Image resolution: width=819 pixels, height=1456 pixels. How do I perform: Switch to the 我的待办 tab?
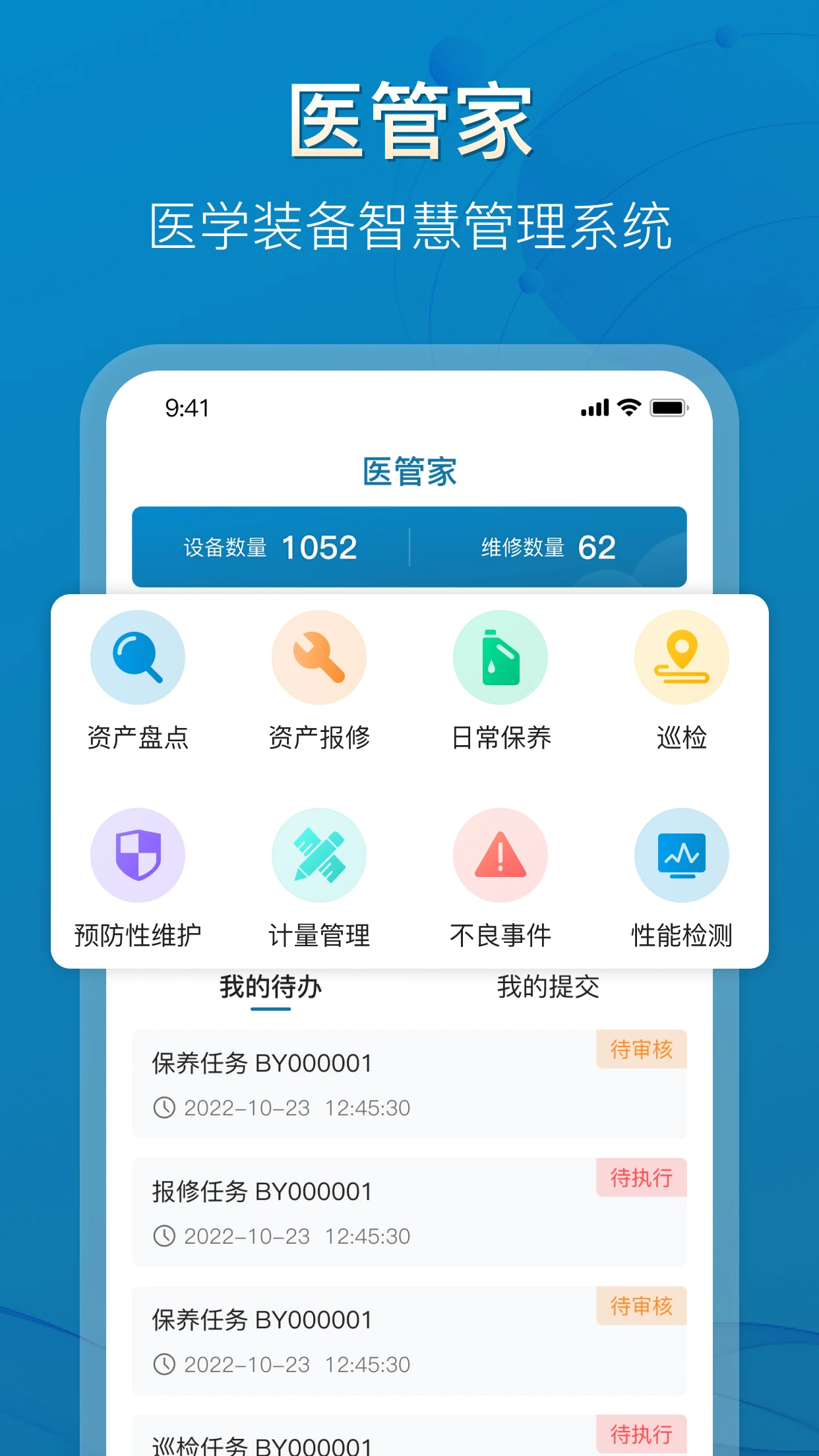[268, 986]
